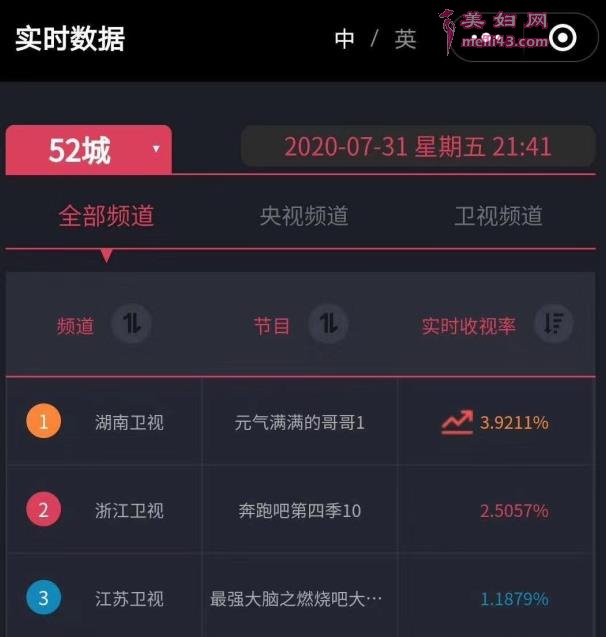Select the 全部频道 tab

[x=106, y=216]
